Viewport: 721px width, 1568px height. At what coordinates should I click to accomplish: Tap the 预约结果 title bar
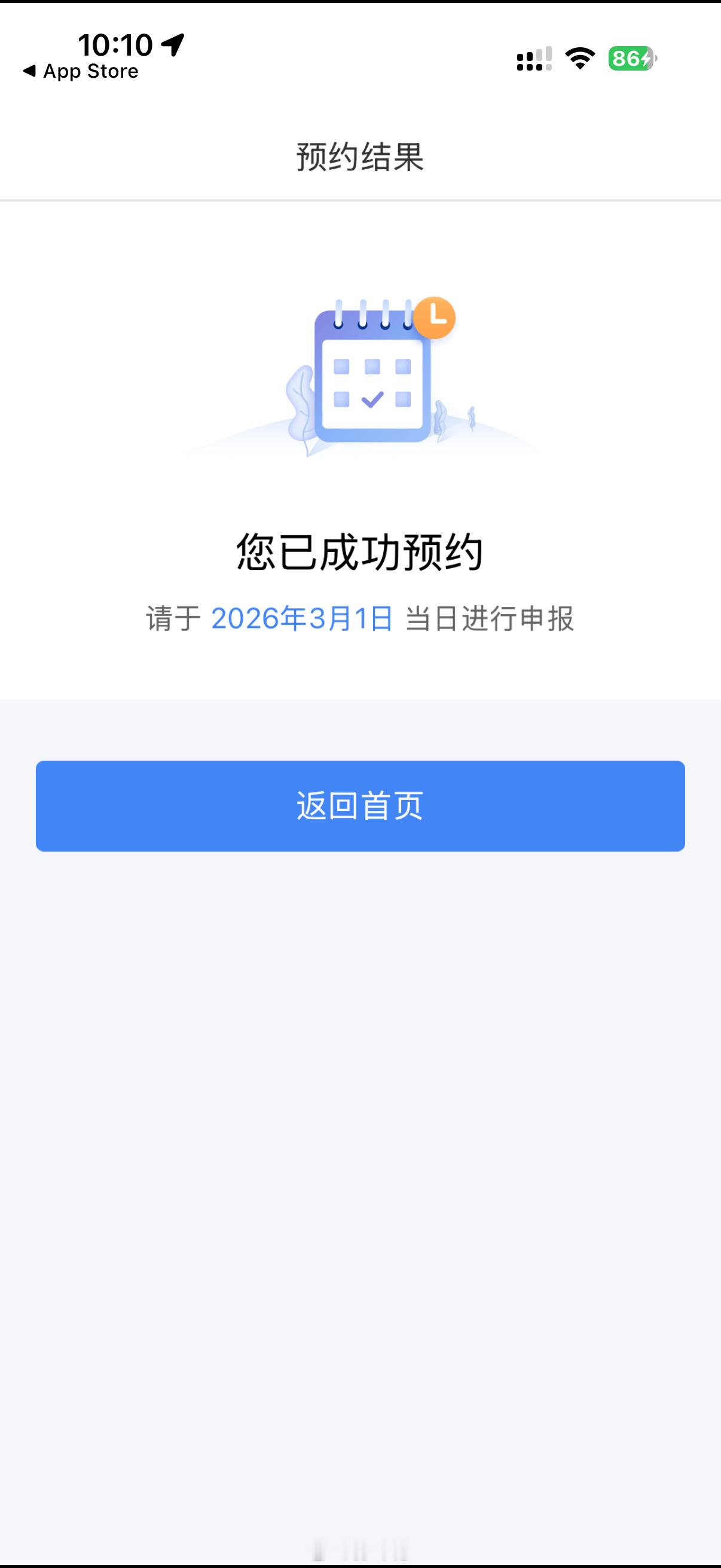click(360, 156)
